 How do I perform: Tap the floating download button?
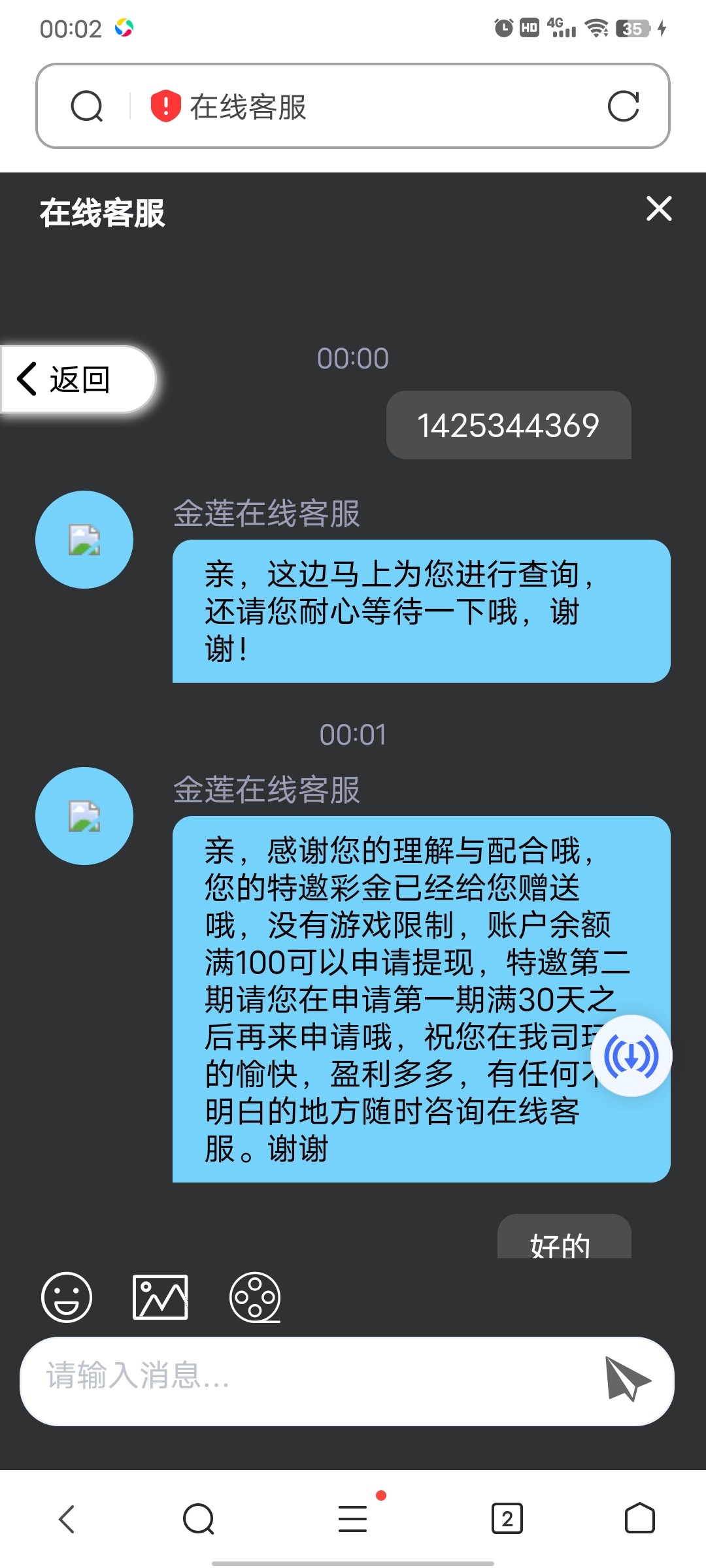tap(631, 1055)
